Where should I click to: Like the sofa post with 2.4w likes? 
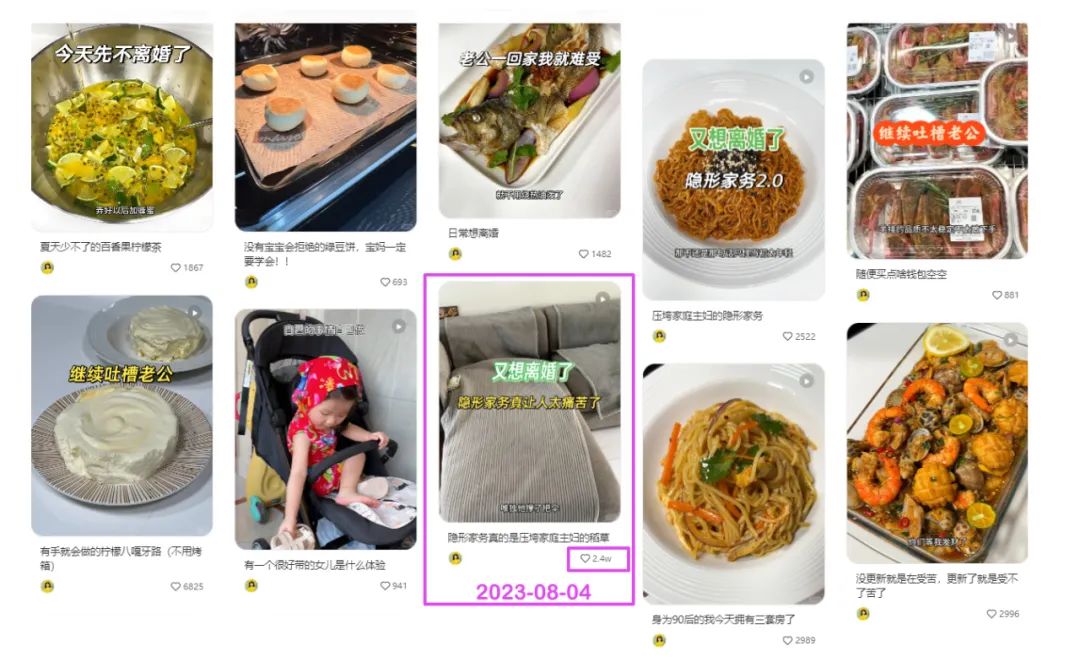586,558
